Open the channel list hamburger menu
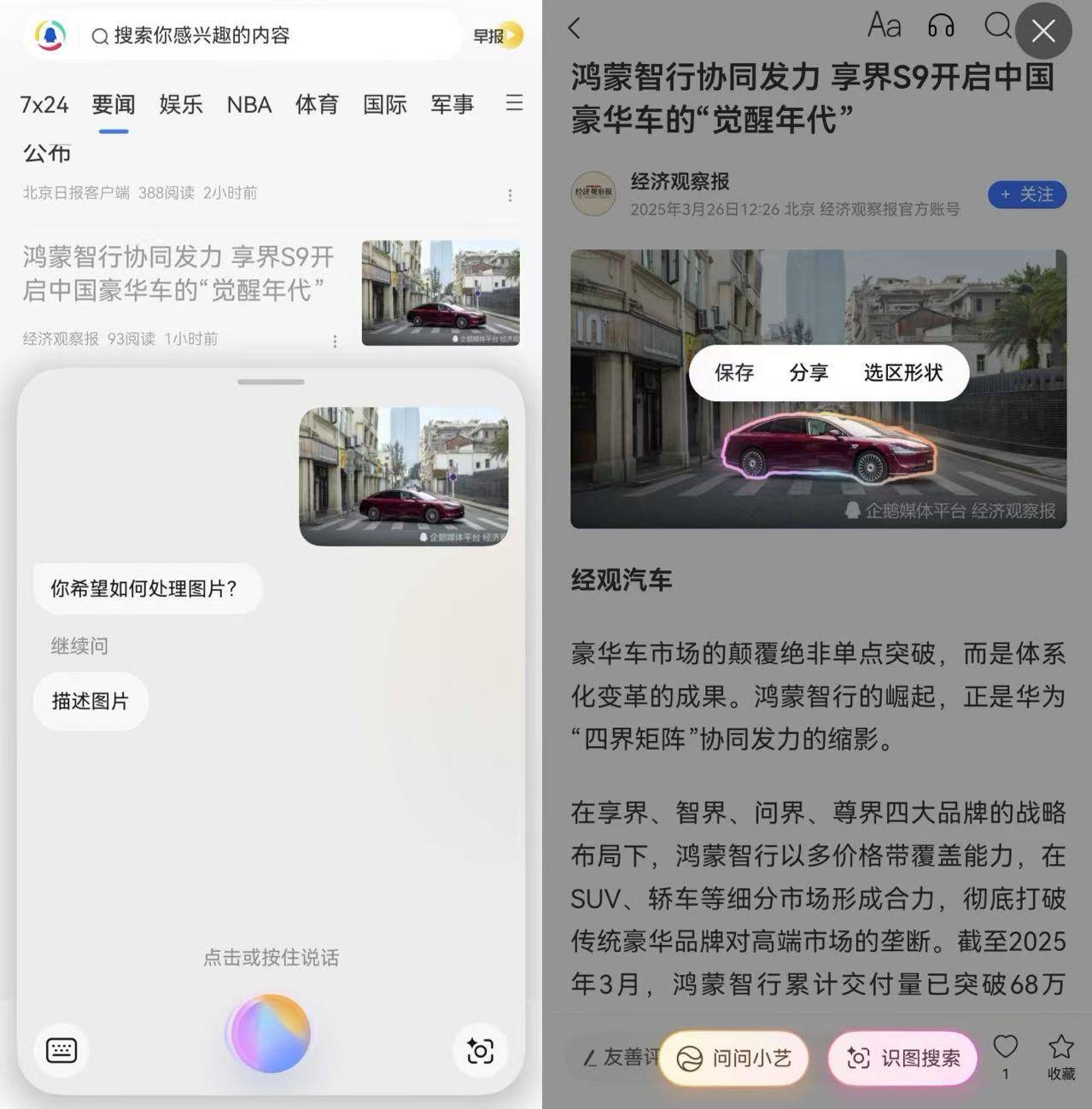This screenshot has height=1109, width=1092. [514, 103]
